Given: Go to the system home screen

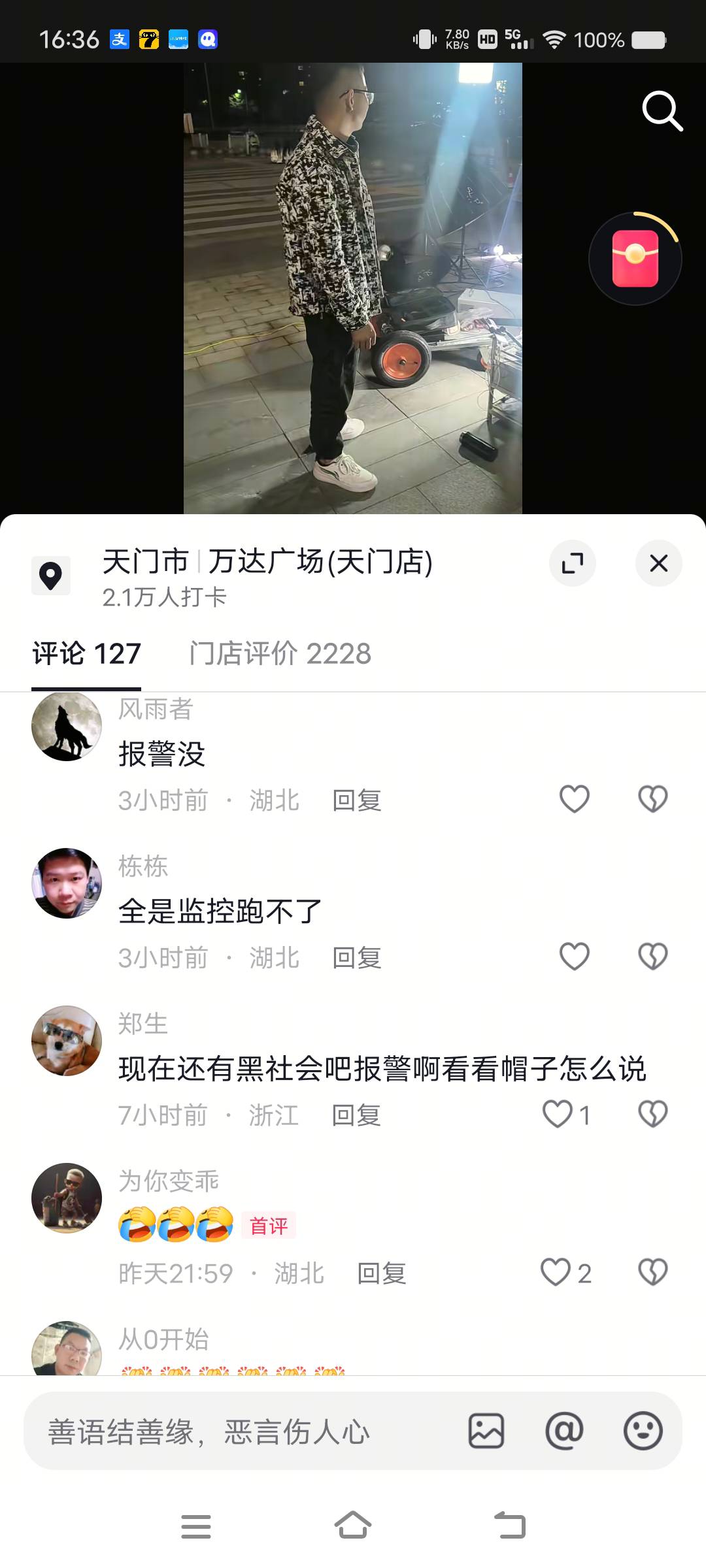Looking at the screenshot, I should point(353,1526).
